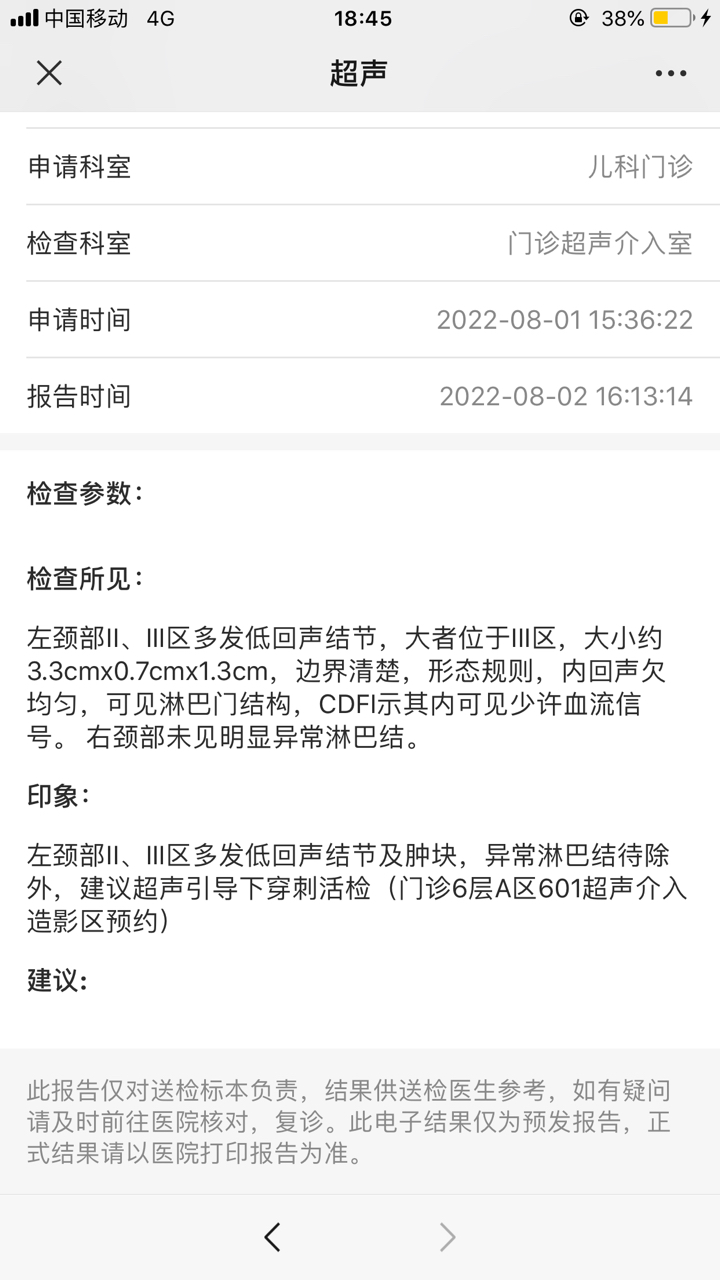The image size is (720, 1280).
Task: Open the three-dot more options menu
Action: (x=670, y=73)
